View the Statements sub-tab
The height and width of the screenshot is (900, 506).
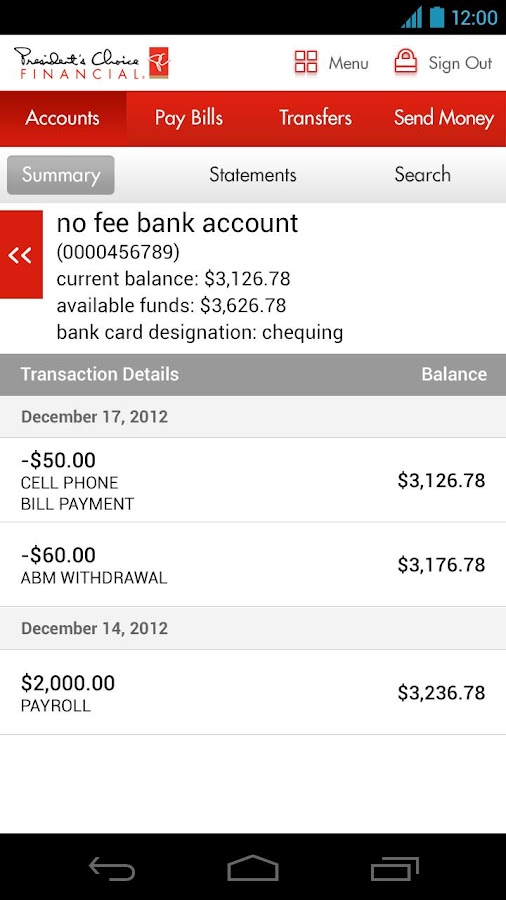(252, 175)
